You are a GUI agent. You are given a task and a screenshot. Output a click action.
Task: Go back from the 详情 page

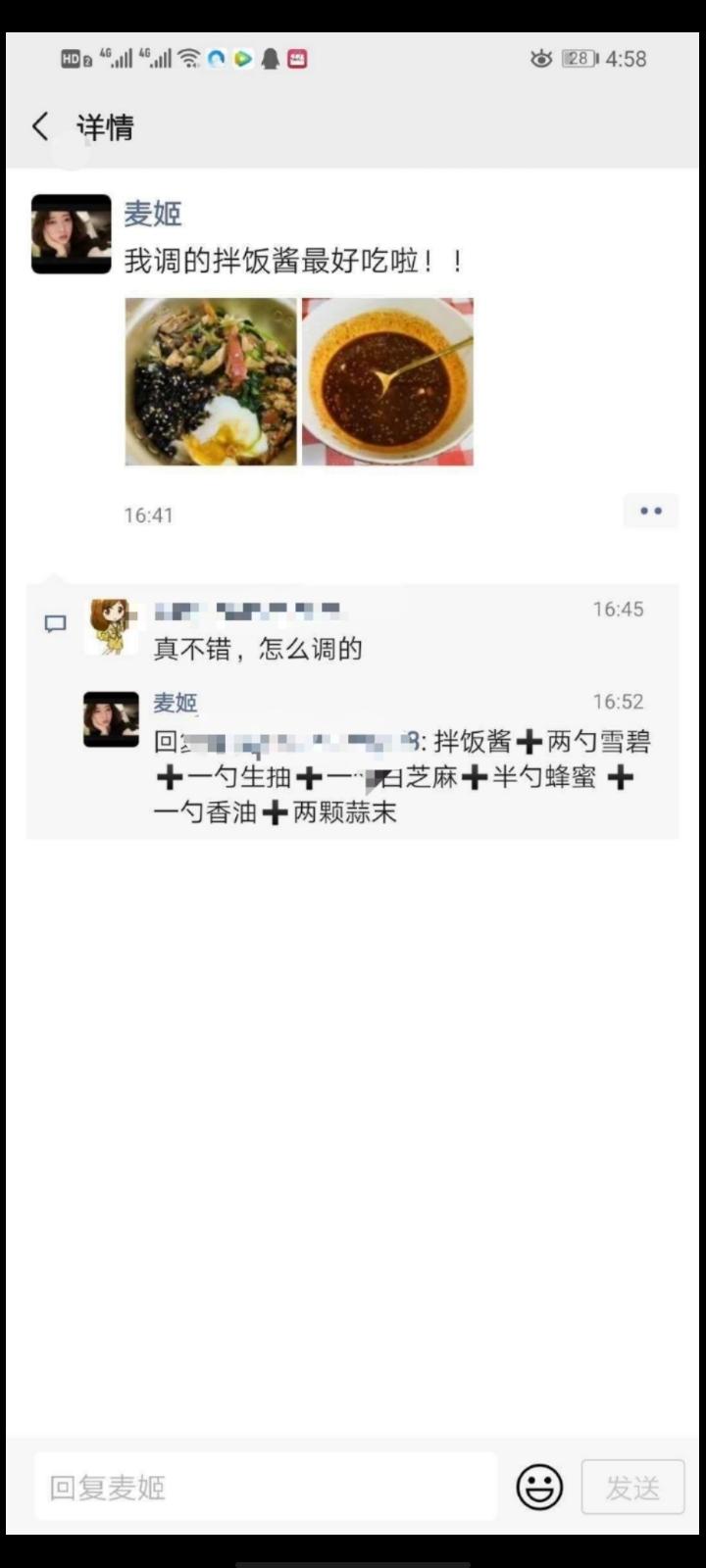click(40, 126)
